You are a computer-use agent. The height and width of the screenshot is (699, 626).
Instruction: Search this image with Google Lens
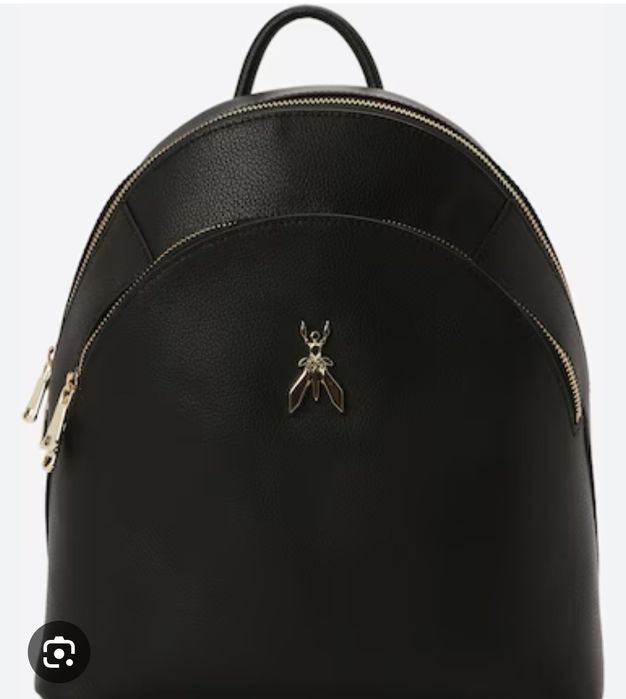tap(59, 653)
